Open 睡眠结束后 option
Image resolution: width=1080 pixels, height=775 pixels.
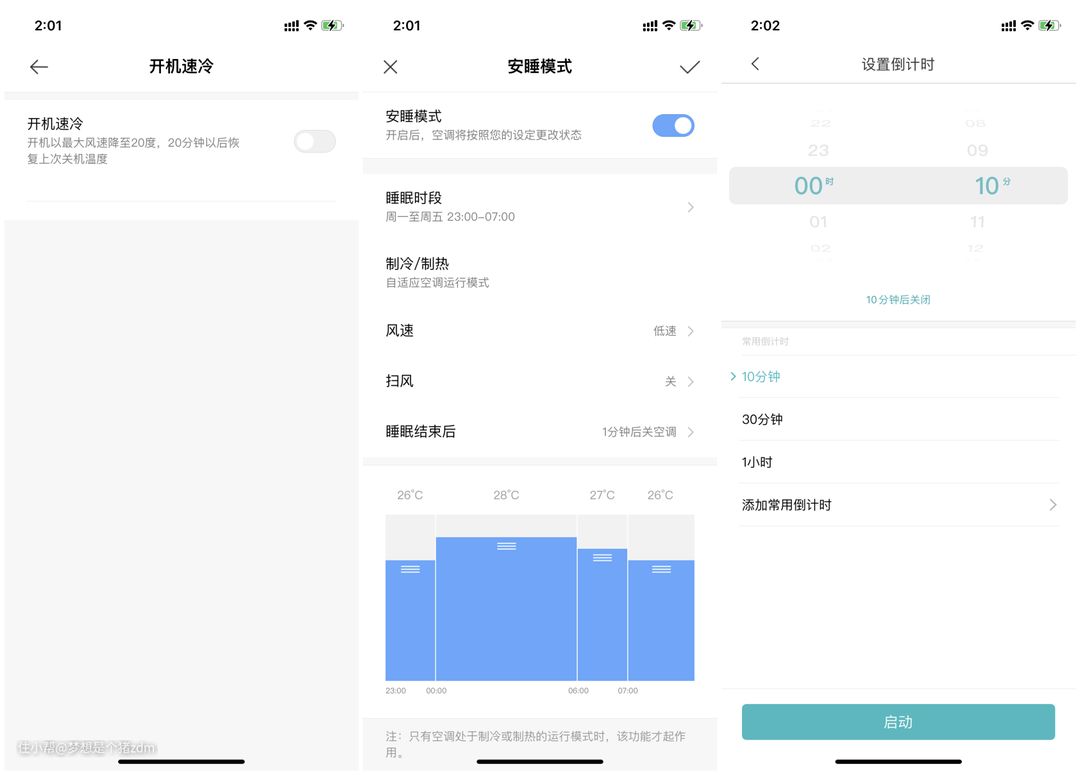[x=540, y=432]
